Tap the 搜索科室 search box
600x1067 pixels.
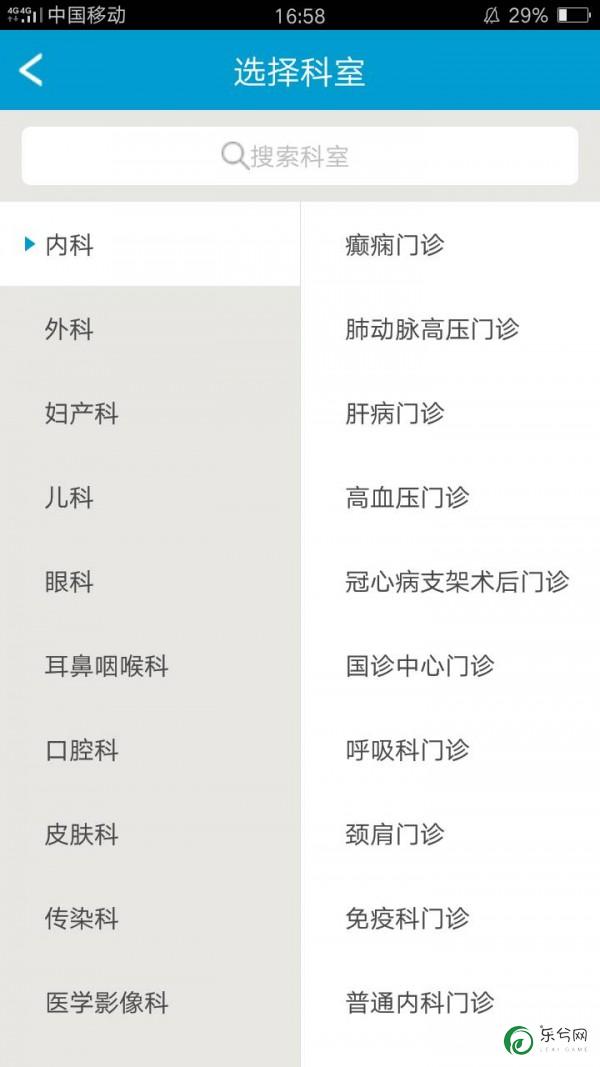(x=300, y=156)
